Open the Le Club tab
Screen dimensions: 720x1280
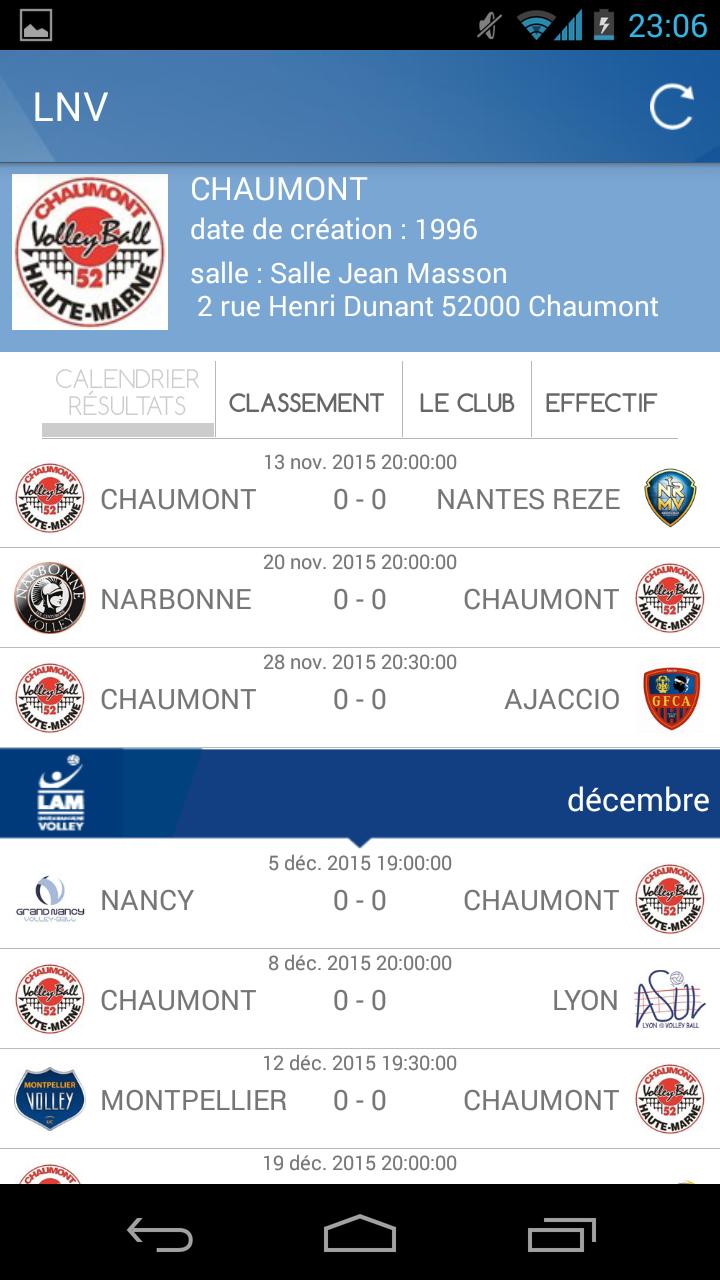click(466, 402)
